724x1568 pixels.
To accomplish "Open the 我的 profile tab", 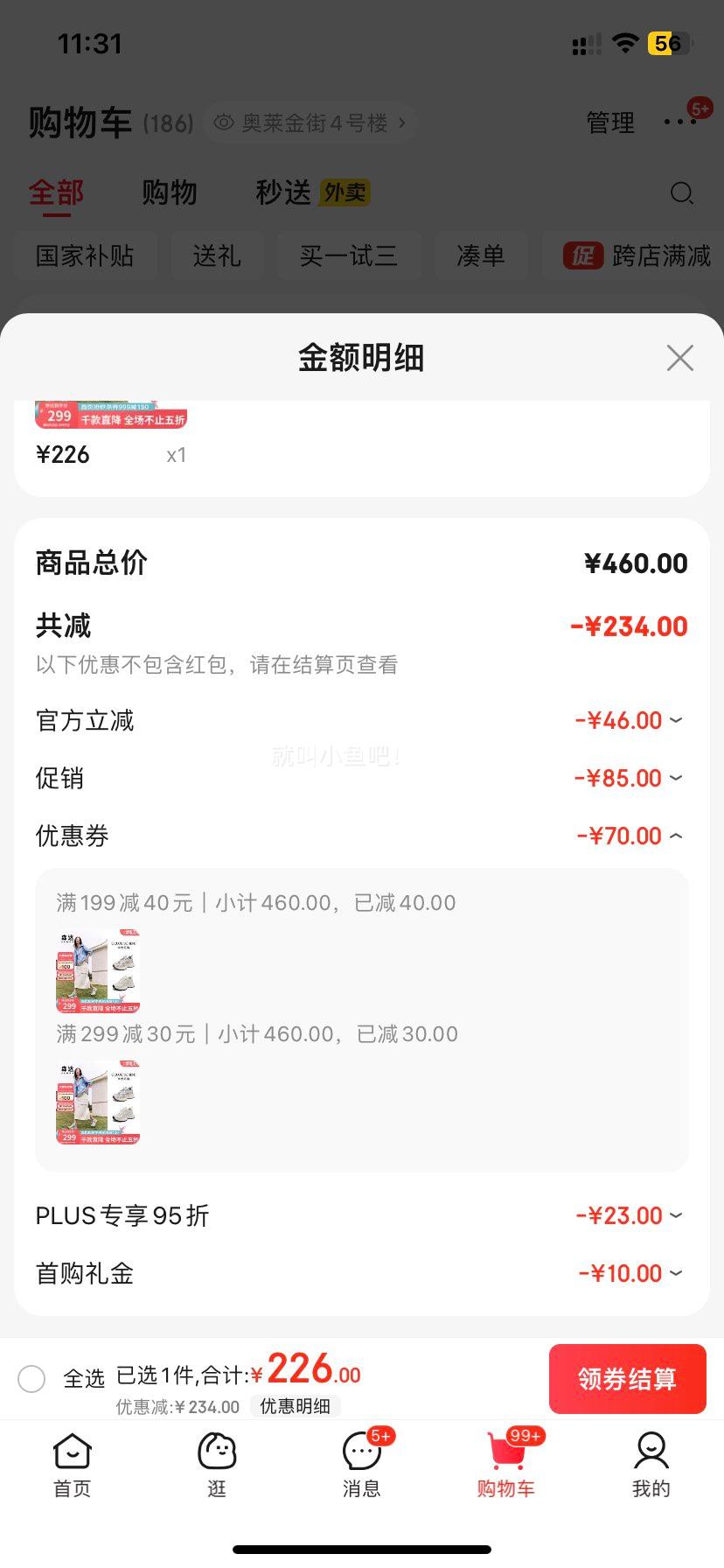I will coord(651,1466).
